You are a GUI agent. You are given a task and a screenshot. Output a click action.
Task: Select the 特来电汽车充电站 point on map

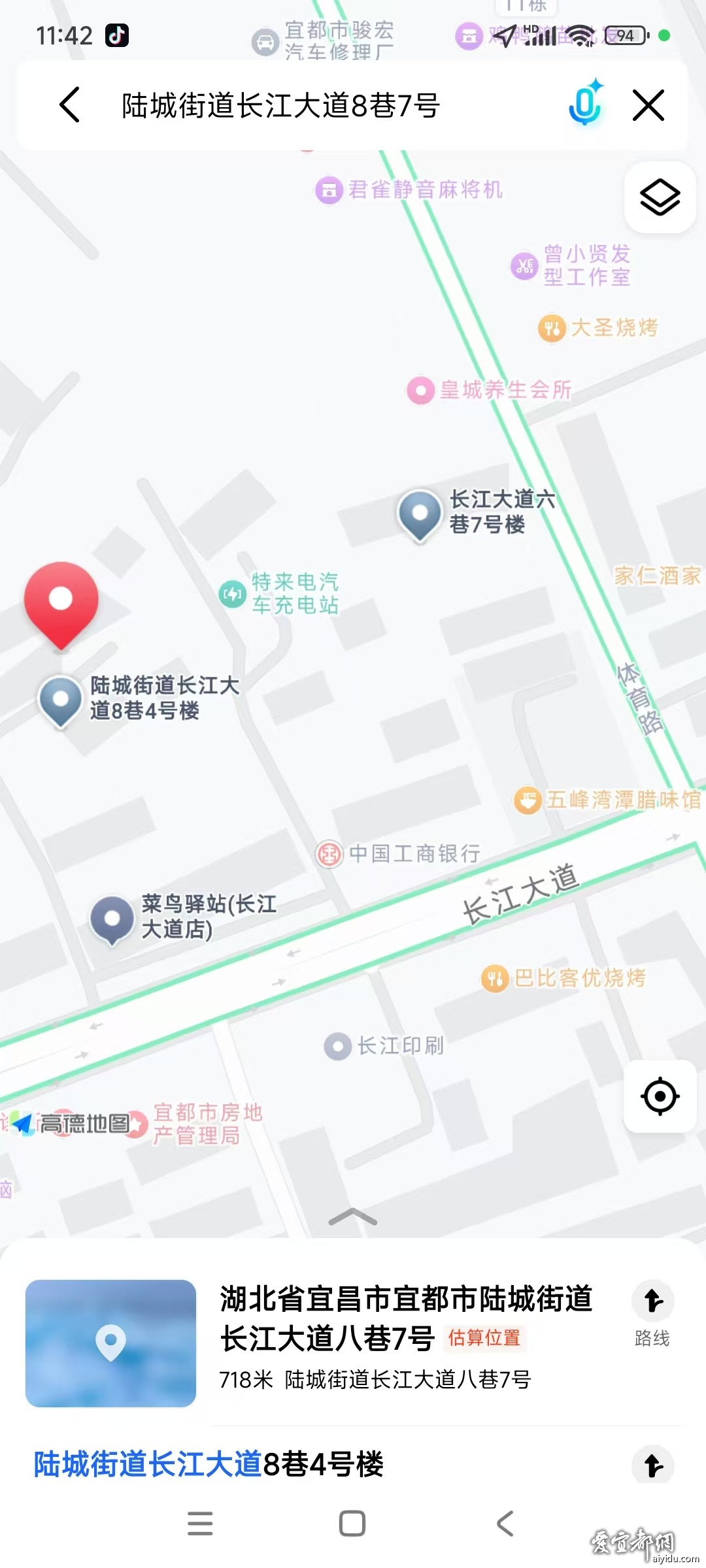pyautogui.click(x=233, y=594)
